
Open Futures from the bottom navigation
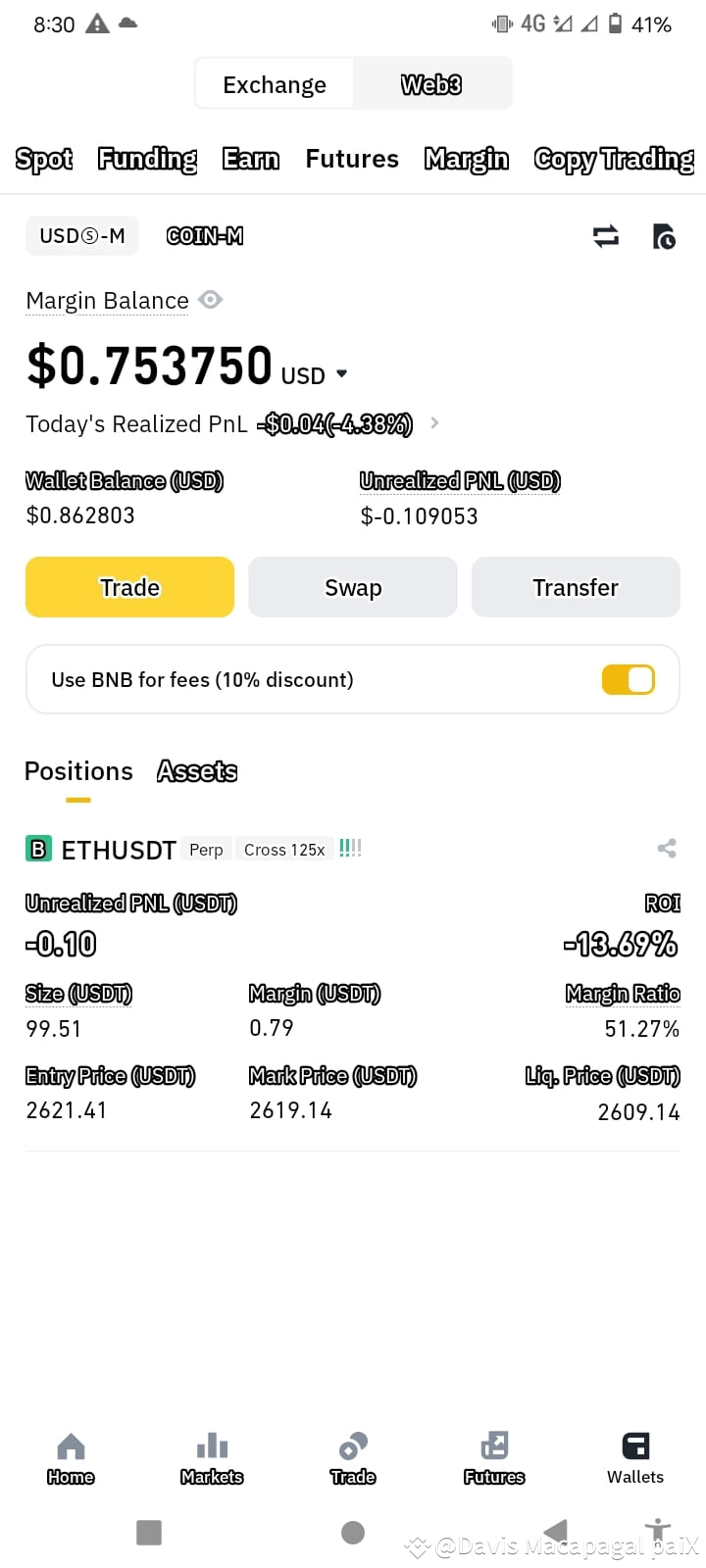[x=493, y=1457]
